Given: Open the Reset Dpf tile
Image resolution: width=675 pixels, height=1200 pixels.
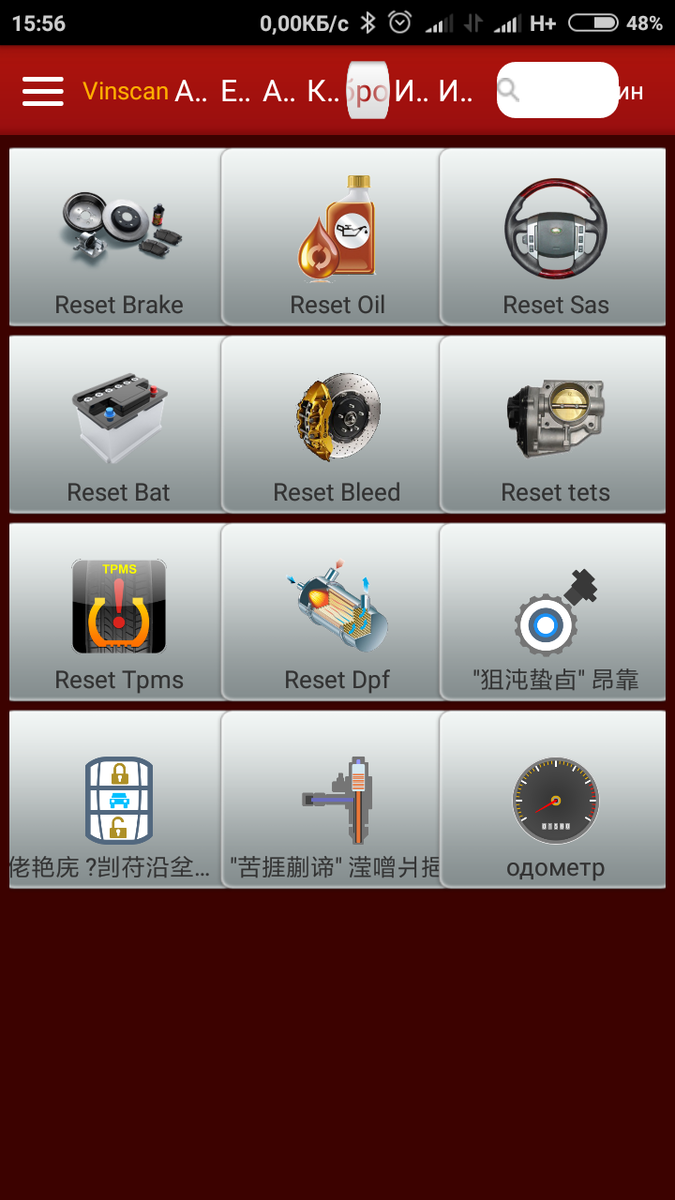Looking at the screenshot, I should coord(337,612).
